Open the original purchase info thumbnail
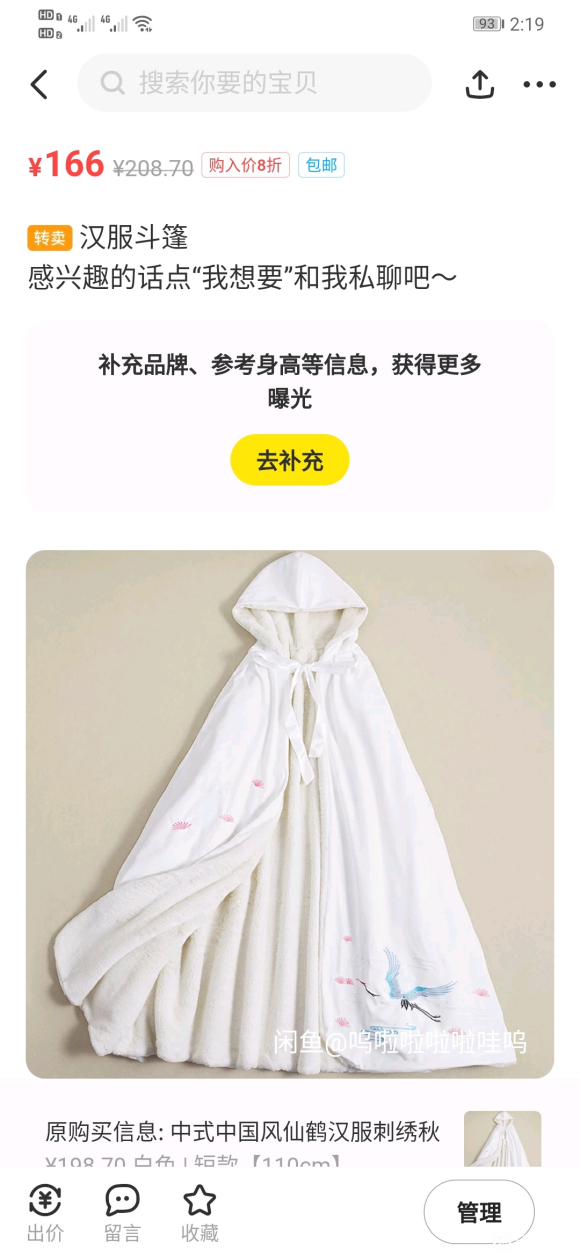580x1257 pixels. 502,1138
